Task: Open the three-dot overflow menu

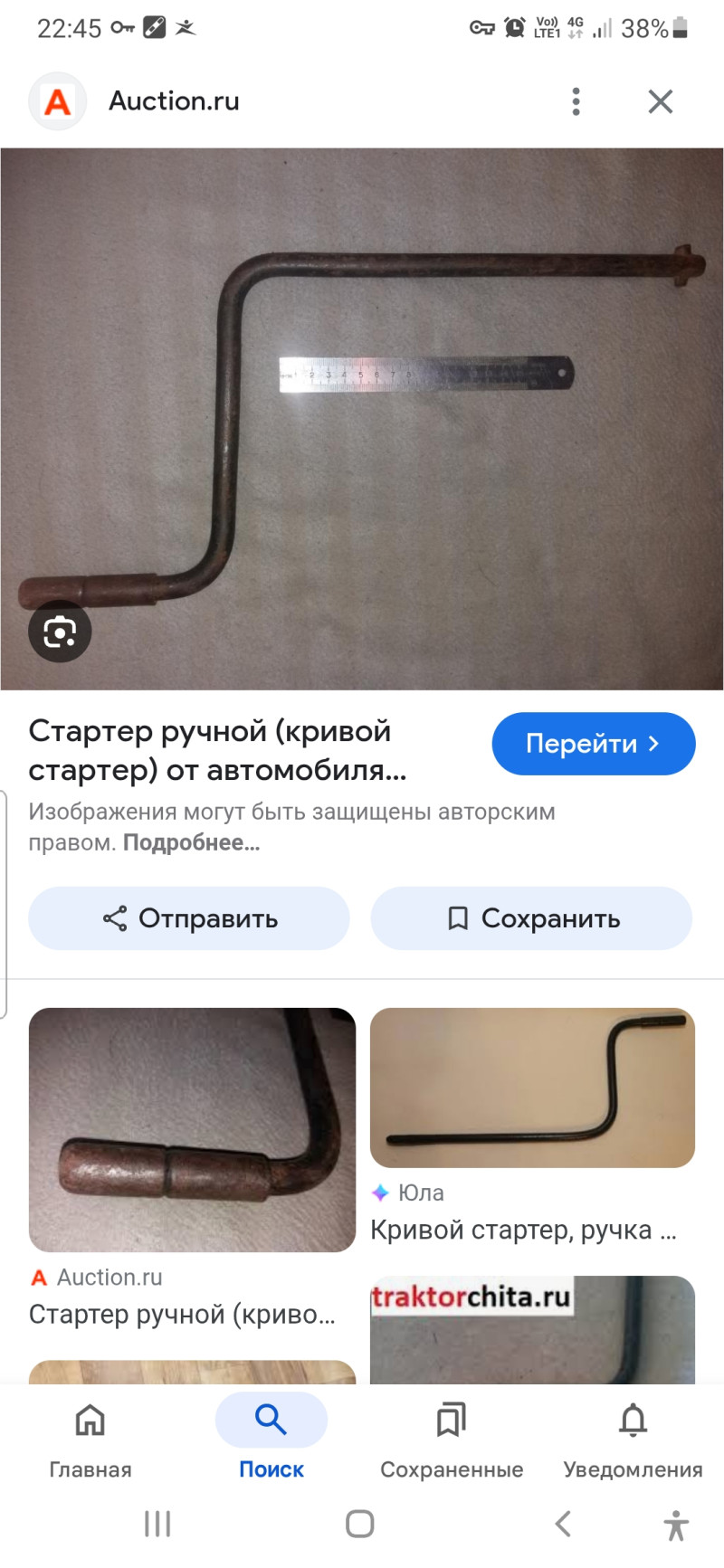Action: (576, 101)
